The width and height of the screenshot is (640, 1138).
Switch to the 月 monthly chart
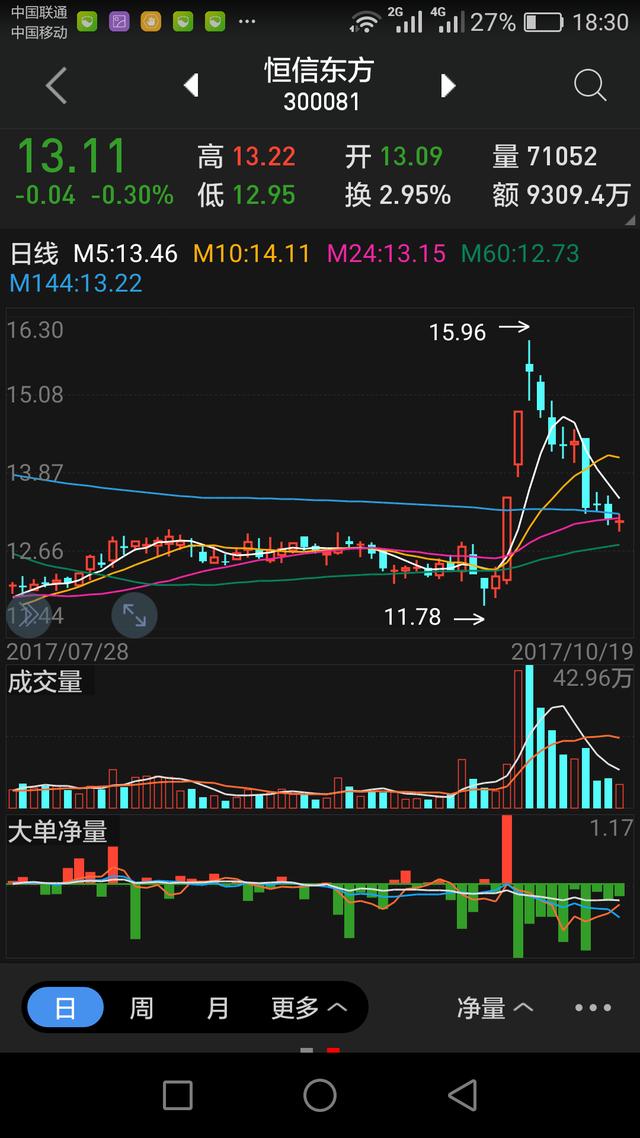pos(217,1007)
